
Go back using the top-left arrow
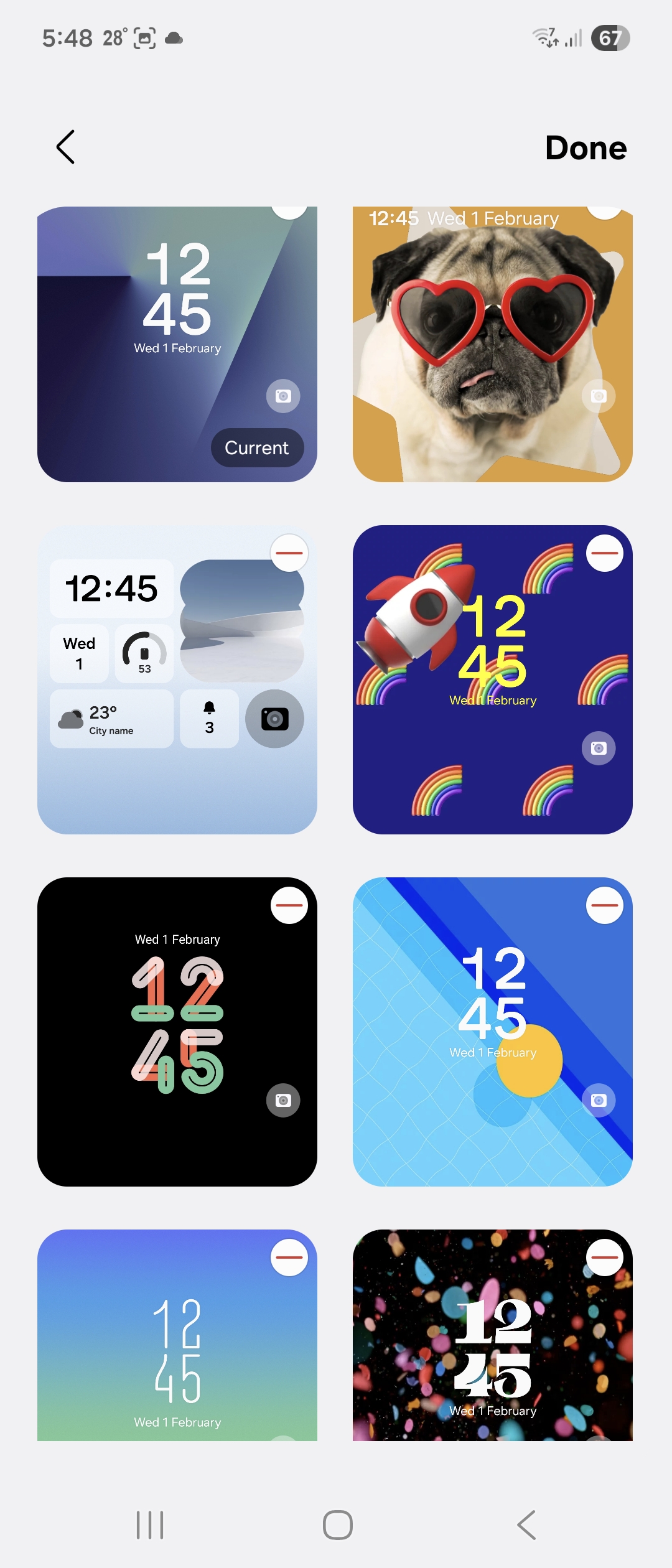pos(65,147)
